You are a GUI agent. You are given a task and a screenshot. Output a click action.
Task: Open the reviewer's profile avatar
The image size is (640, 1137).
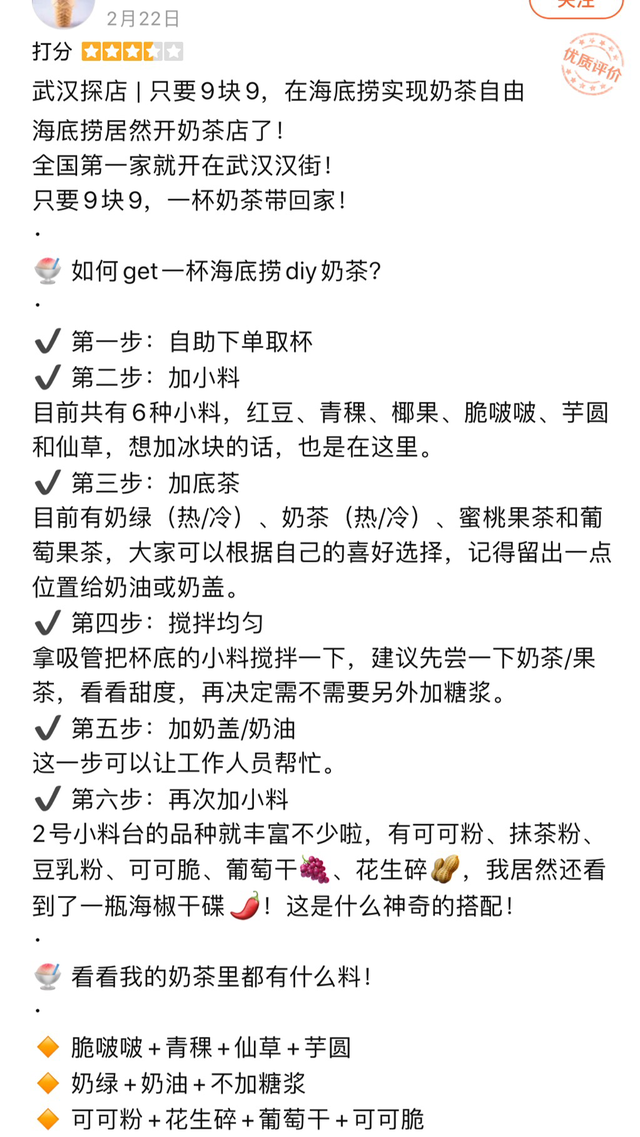[x=64, y=9]
